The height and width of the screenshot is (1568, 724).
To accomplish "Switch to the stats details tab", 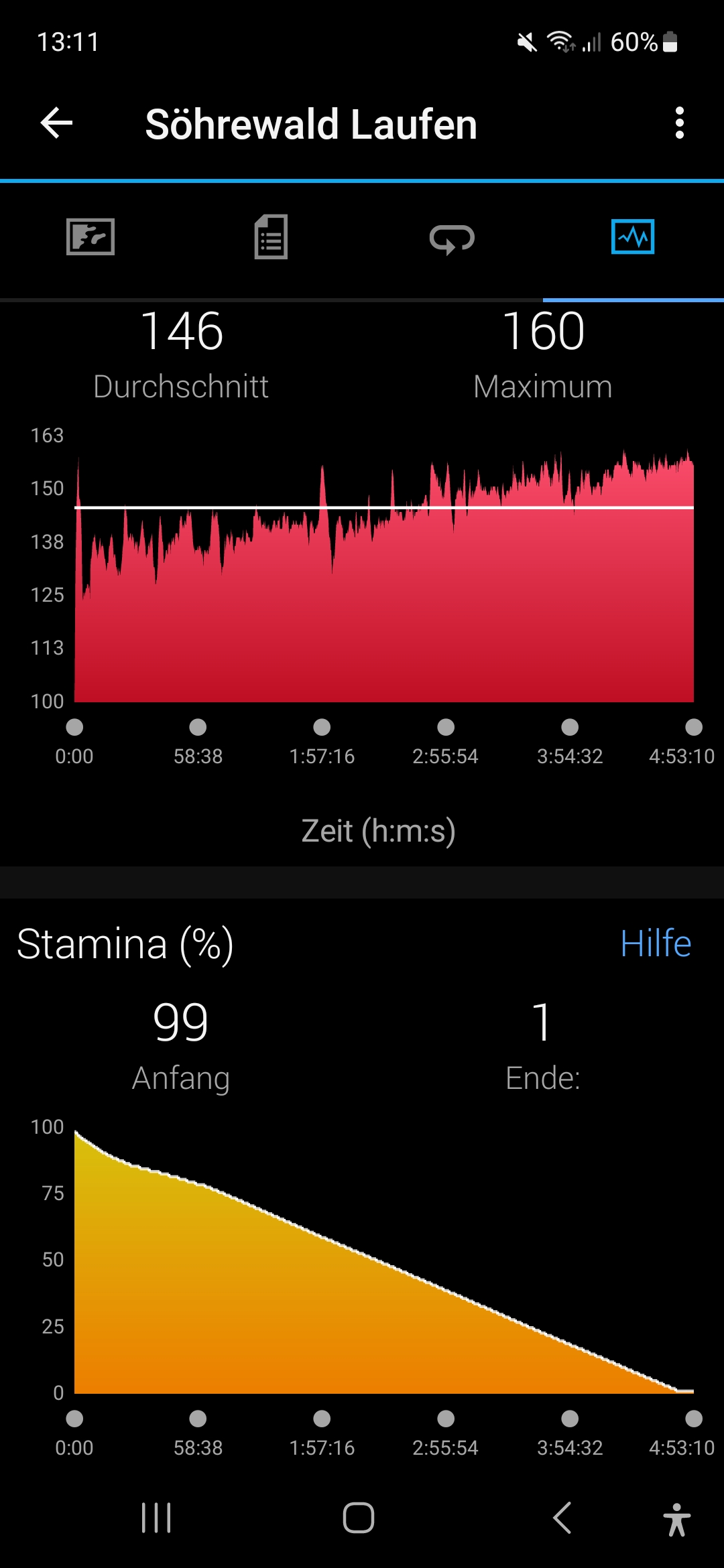I will point(271,237).
